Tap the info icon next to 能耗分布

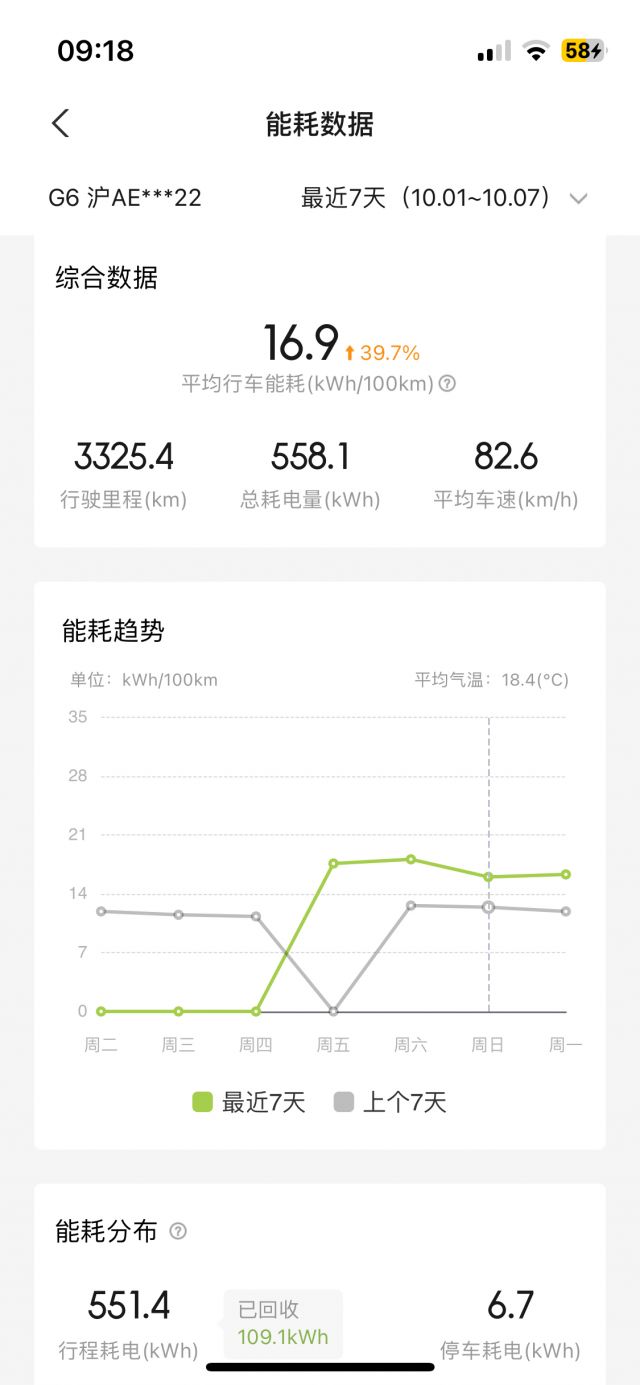pos(178,1231)
